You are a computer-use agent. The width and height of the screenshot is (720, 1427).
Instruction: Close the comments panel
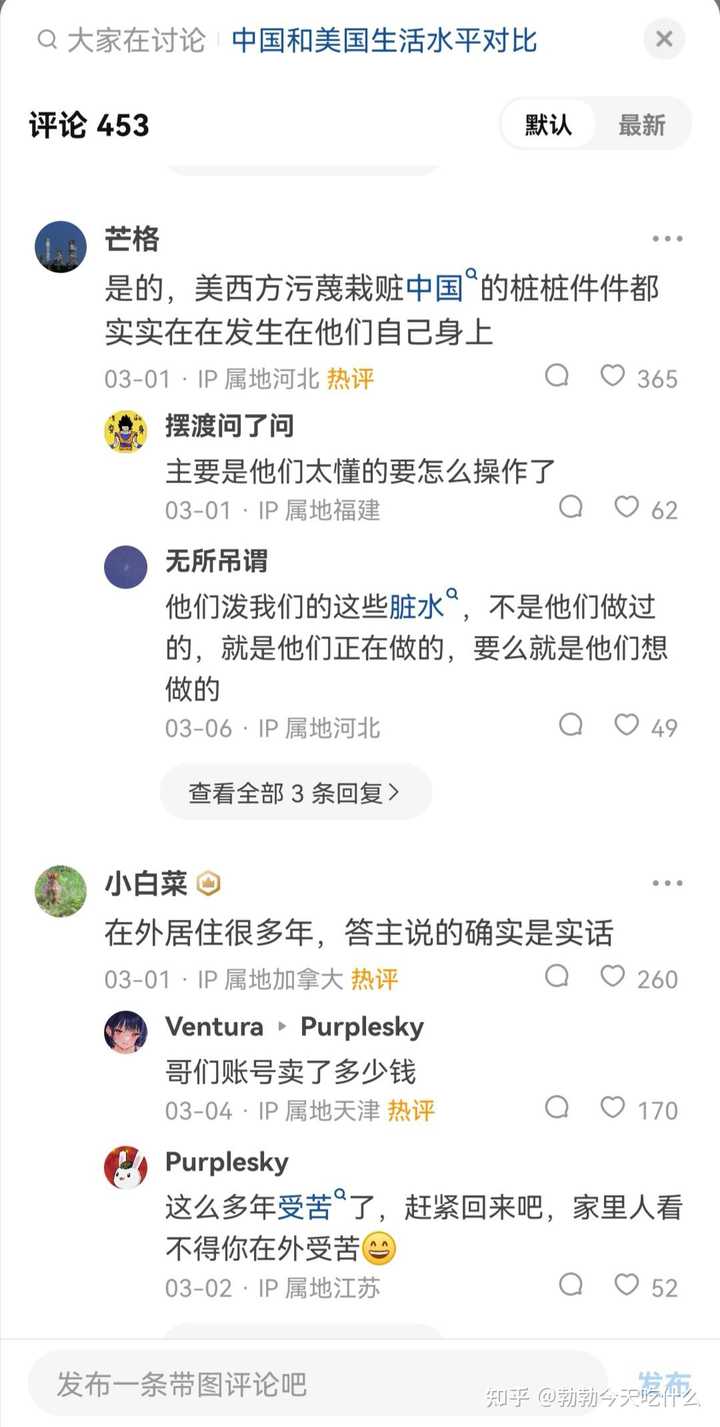coord(664,40)
